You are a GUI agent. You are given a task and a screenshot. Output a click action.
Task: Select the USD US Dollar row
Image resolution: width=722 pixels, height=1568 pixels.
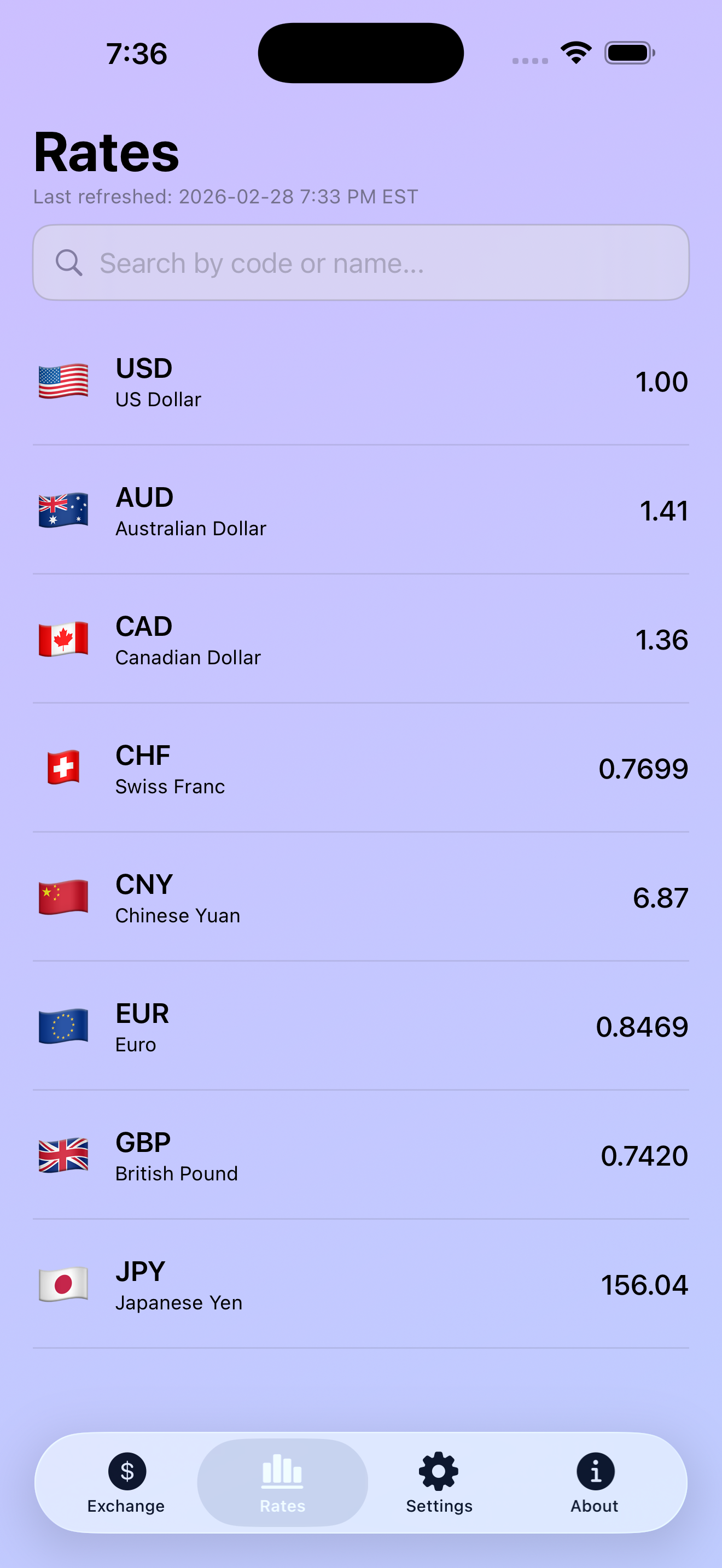coord(361,381)
